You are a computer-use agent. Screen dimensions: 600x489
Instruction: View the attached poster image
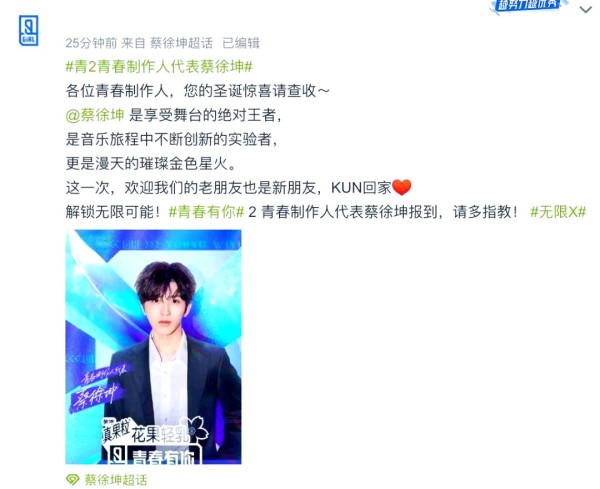pos(153,346)
